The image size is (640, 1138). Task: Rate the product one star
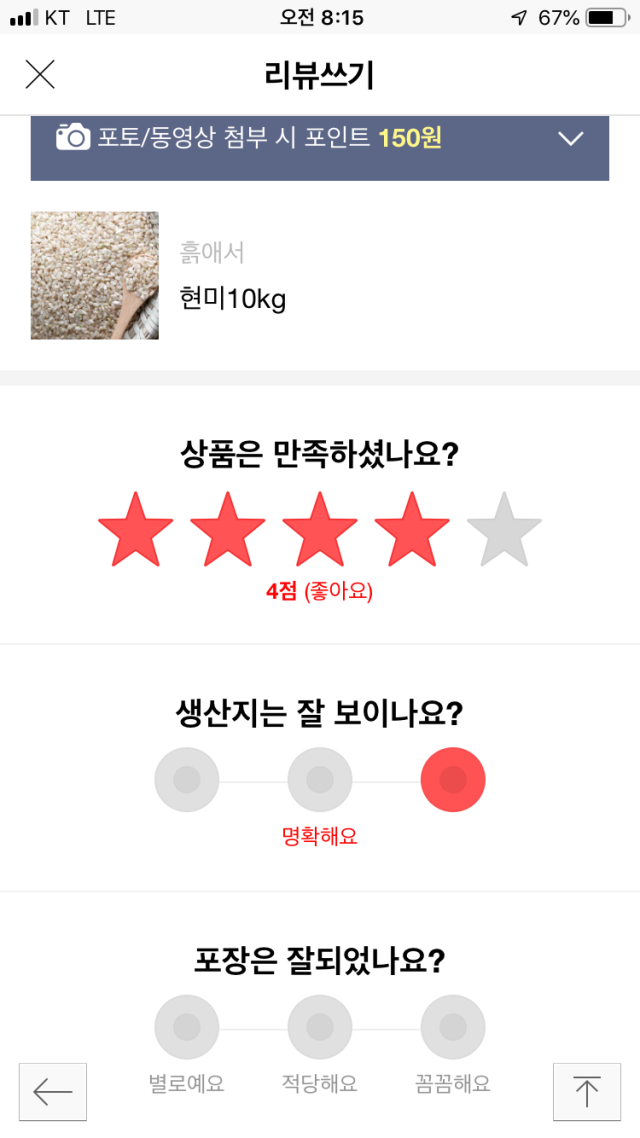136,529
